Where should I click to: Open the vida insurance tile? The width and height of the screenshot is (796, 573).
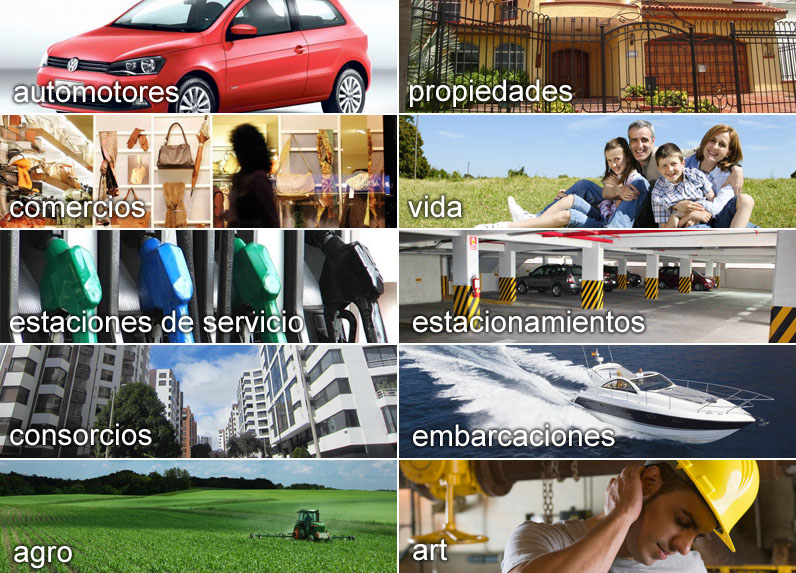(x=597, y=171)
